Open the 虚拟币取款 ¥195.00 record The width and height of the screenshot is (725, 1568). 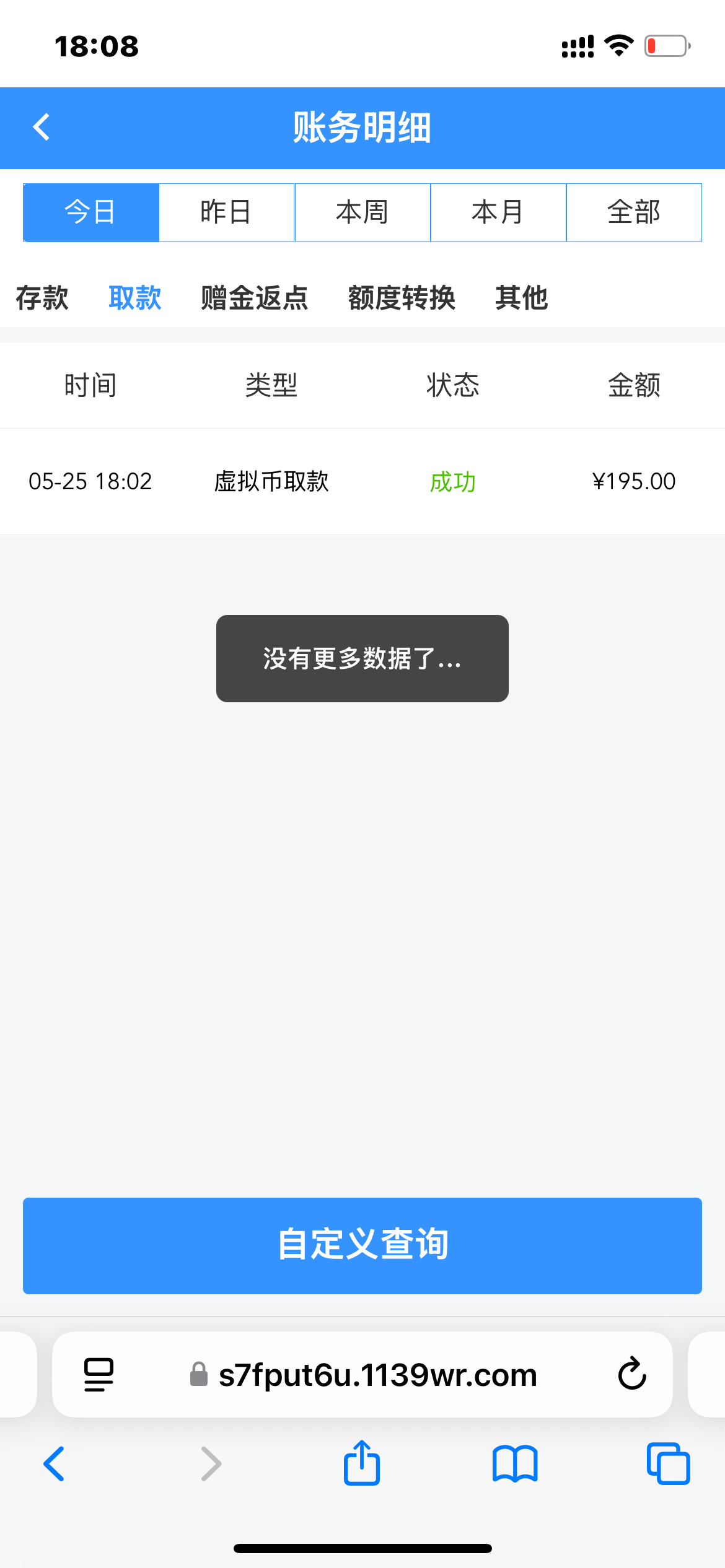tap(362, 481)
